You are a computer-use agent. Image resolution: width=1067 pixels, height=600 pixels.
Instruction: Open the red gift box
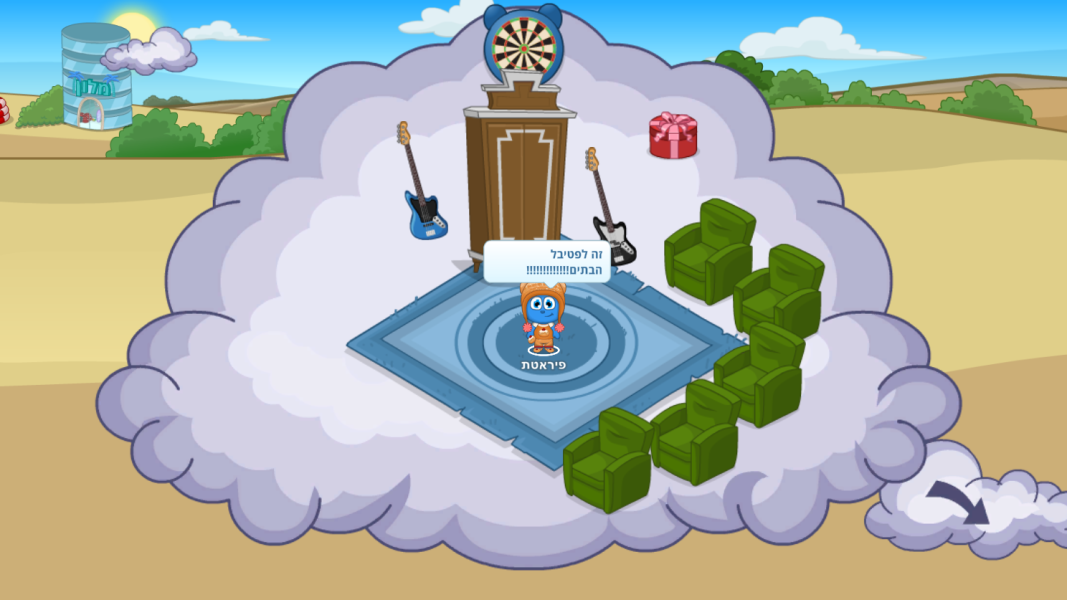point(673,136)
